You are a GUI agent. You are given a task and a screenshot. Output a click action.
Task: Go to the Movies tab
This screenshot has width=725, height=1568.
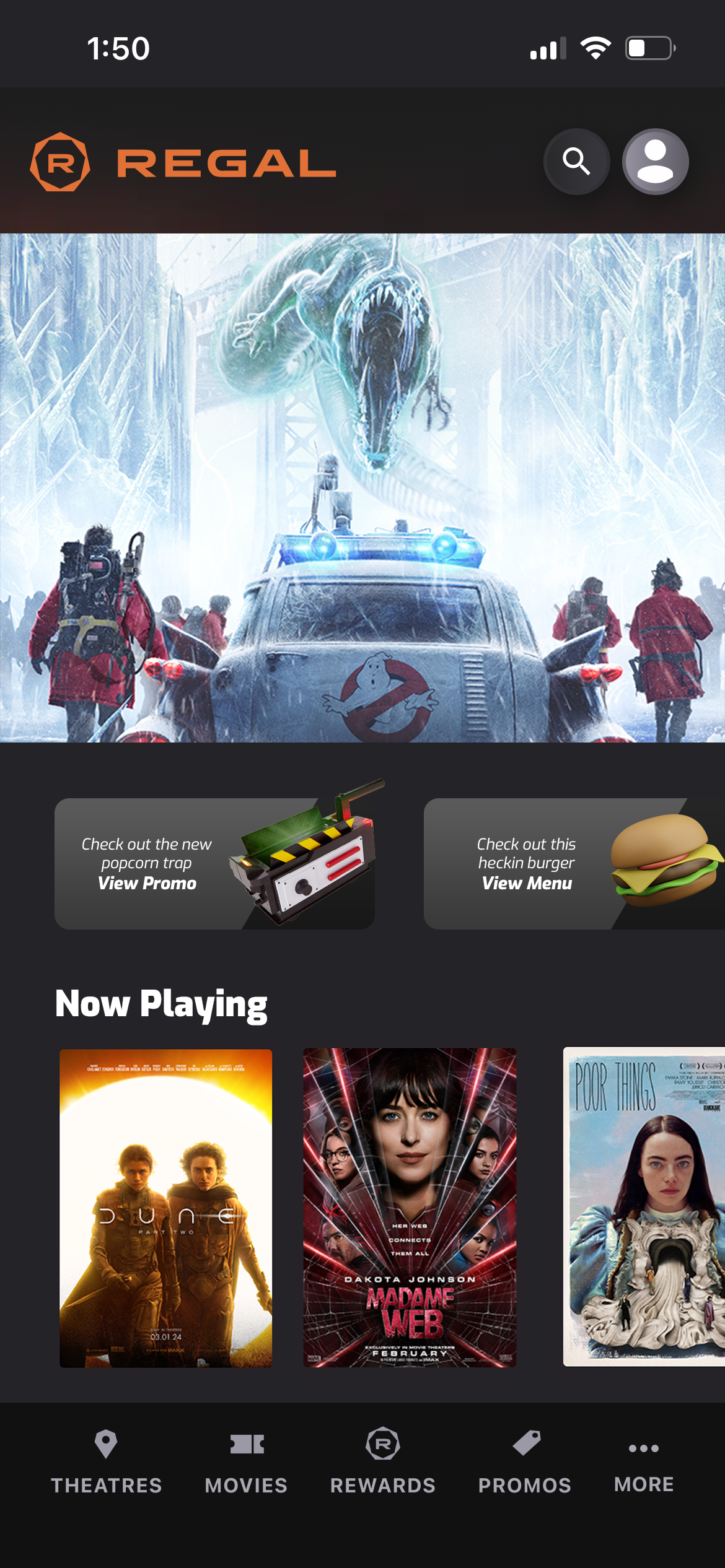[247, 1461]
